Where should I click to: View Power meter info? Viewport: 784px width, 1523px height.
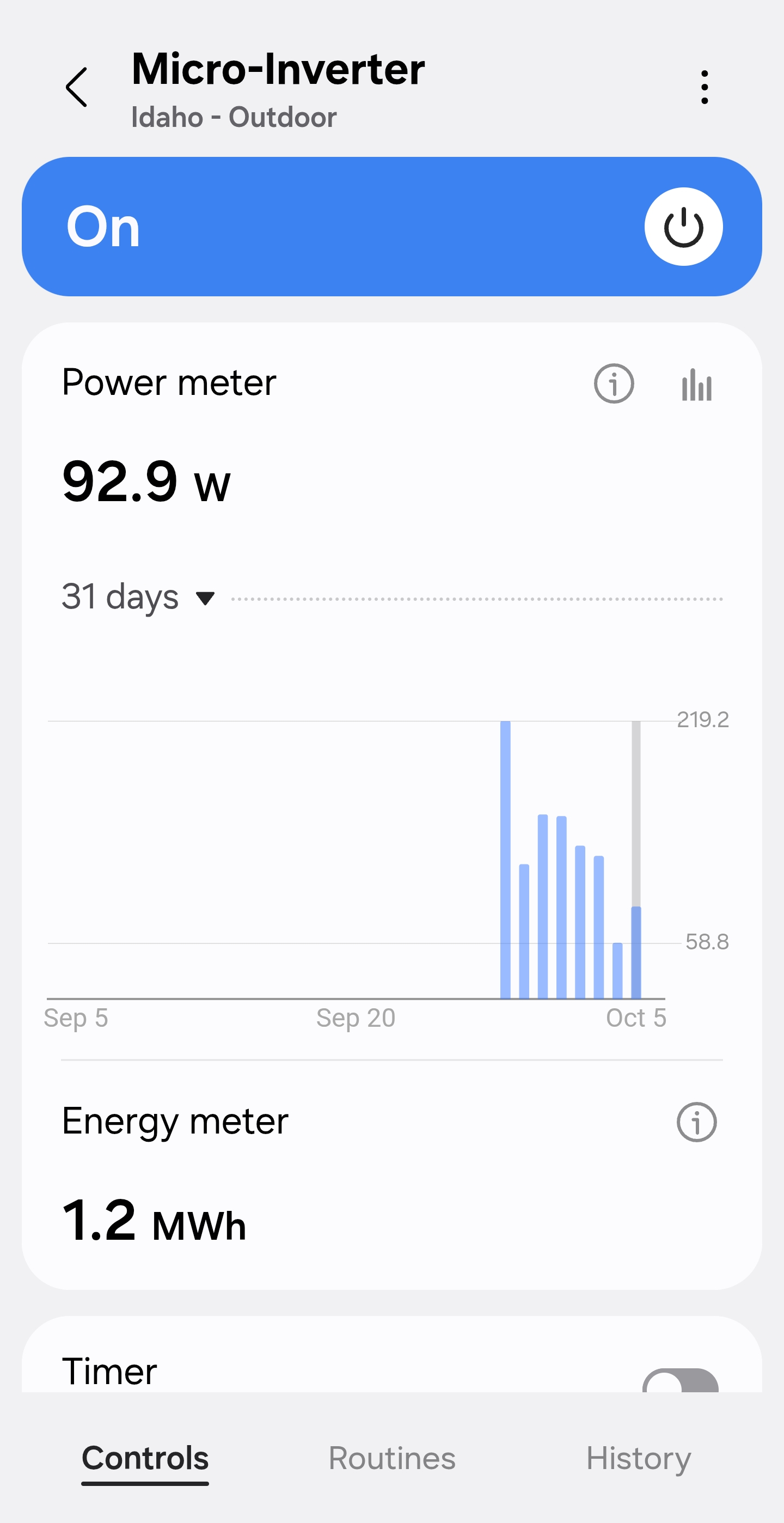(x=613, y=383)
